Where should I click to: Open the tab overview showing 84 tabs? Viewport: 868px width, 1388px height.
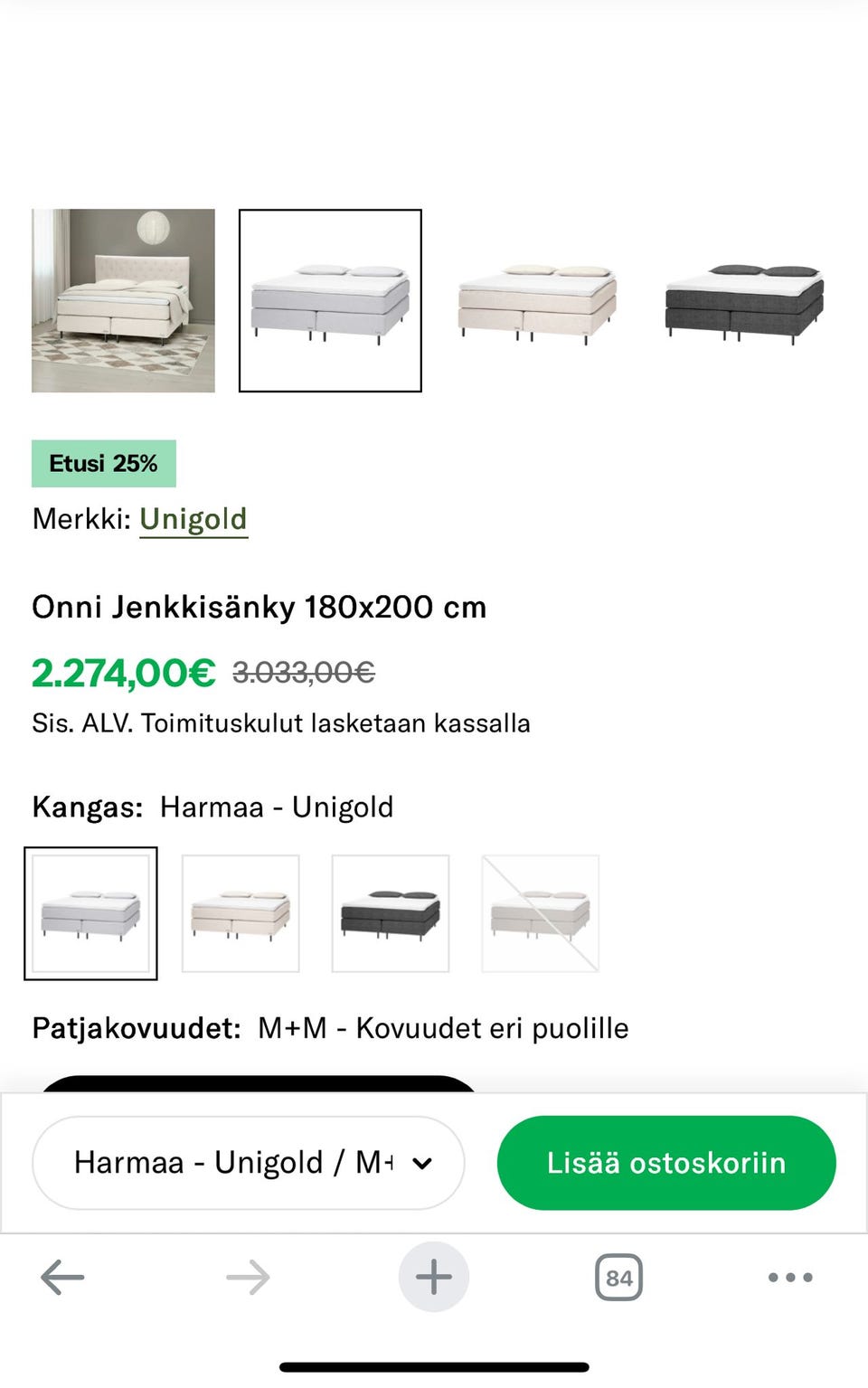click(619, 1278)
